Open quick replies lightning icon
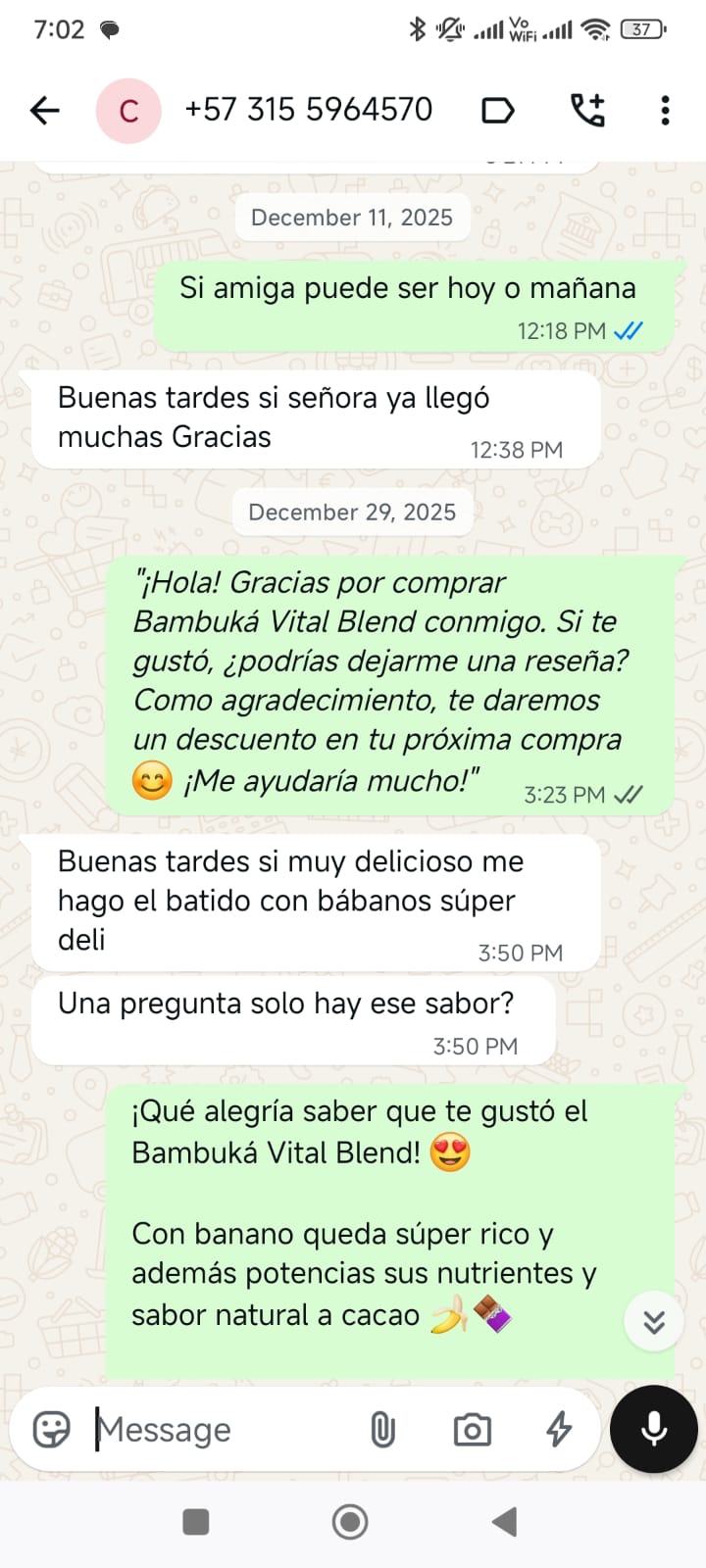Screen dimensions: 706x1568 point(559,1430)
